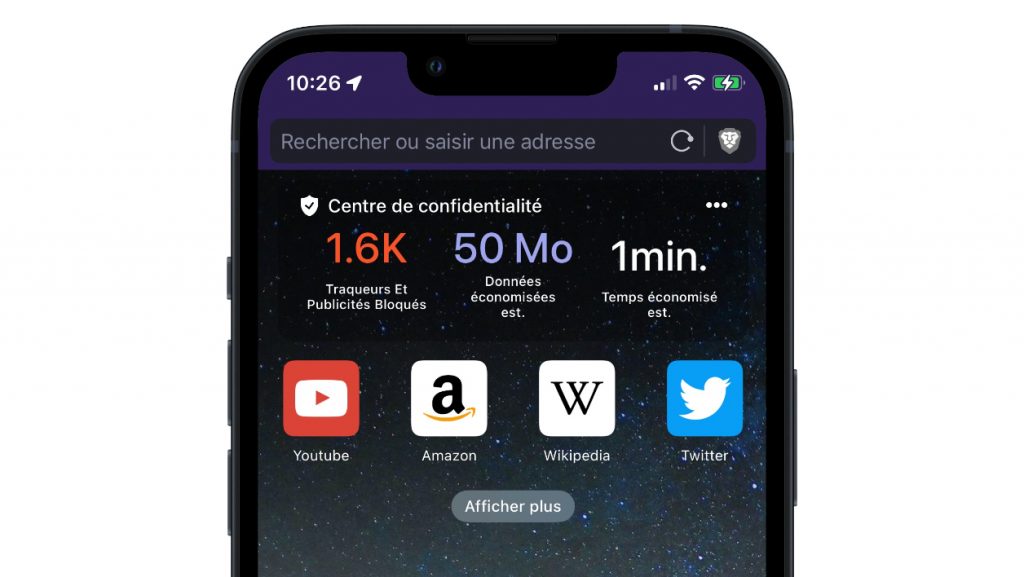Open the Wikipedia shortcut

click(577, 399)
